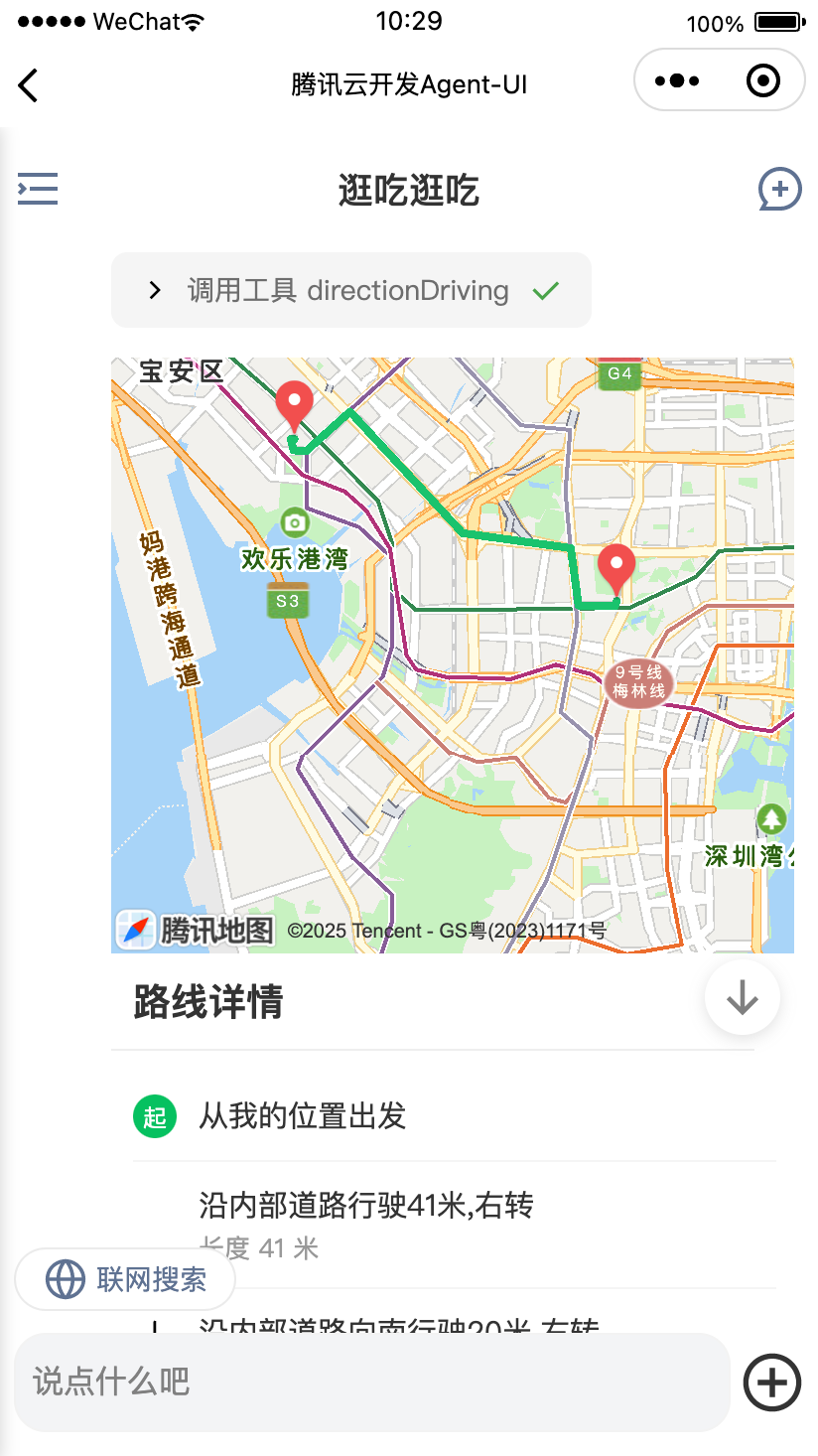Screen dimensions: 818x1456
Task: Open the route map
Action: click(x=452, y=655)
